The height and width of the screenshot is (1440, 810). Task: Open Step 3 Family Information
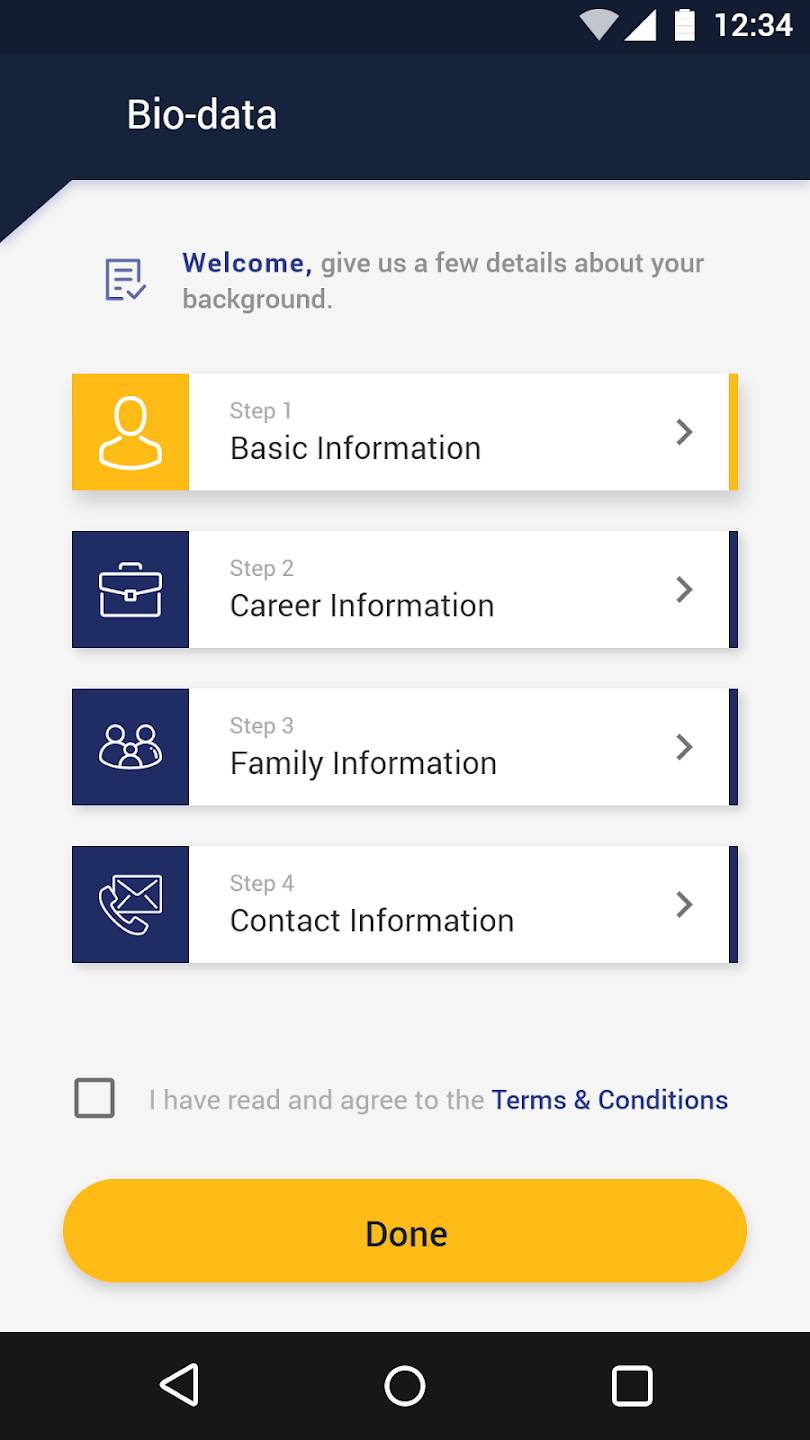coord(405,747)
